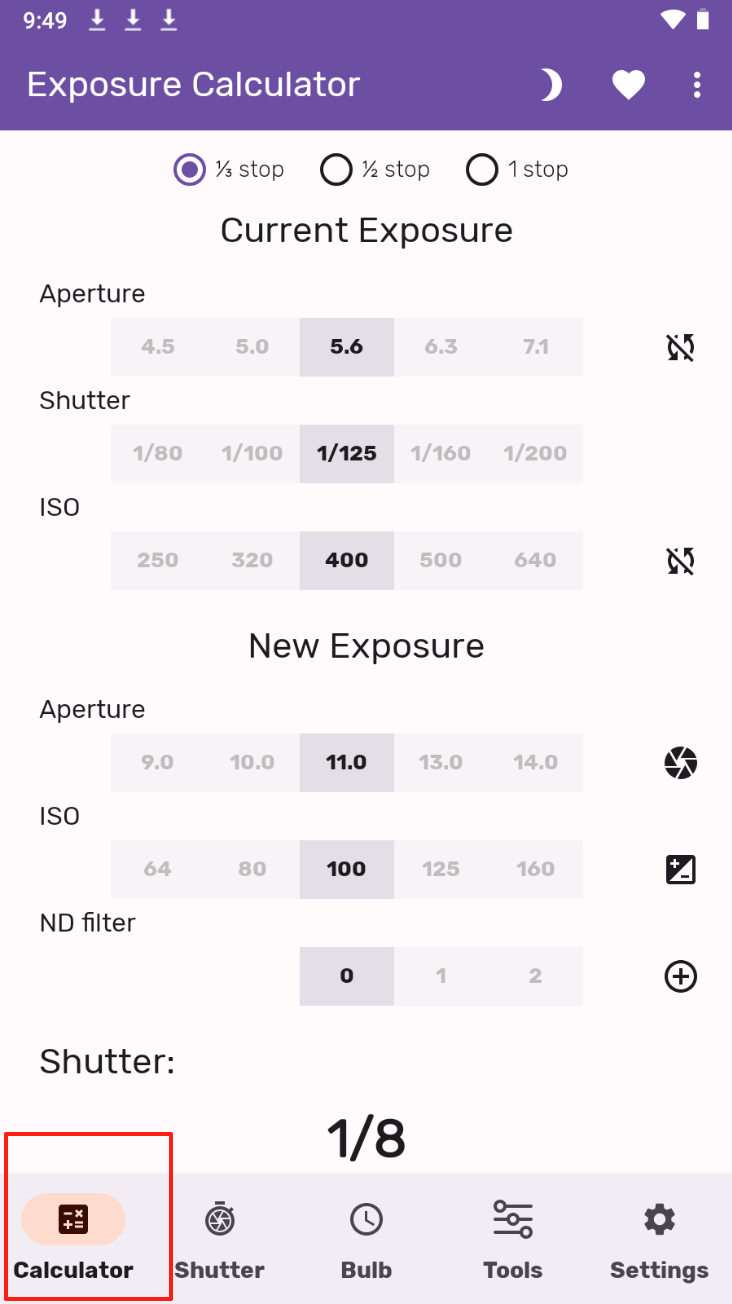Viewport: 732px width, 1304px height.
Task: Tap the aperture blades icon beside New Aperture
Action: (x=681, y=763)
